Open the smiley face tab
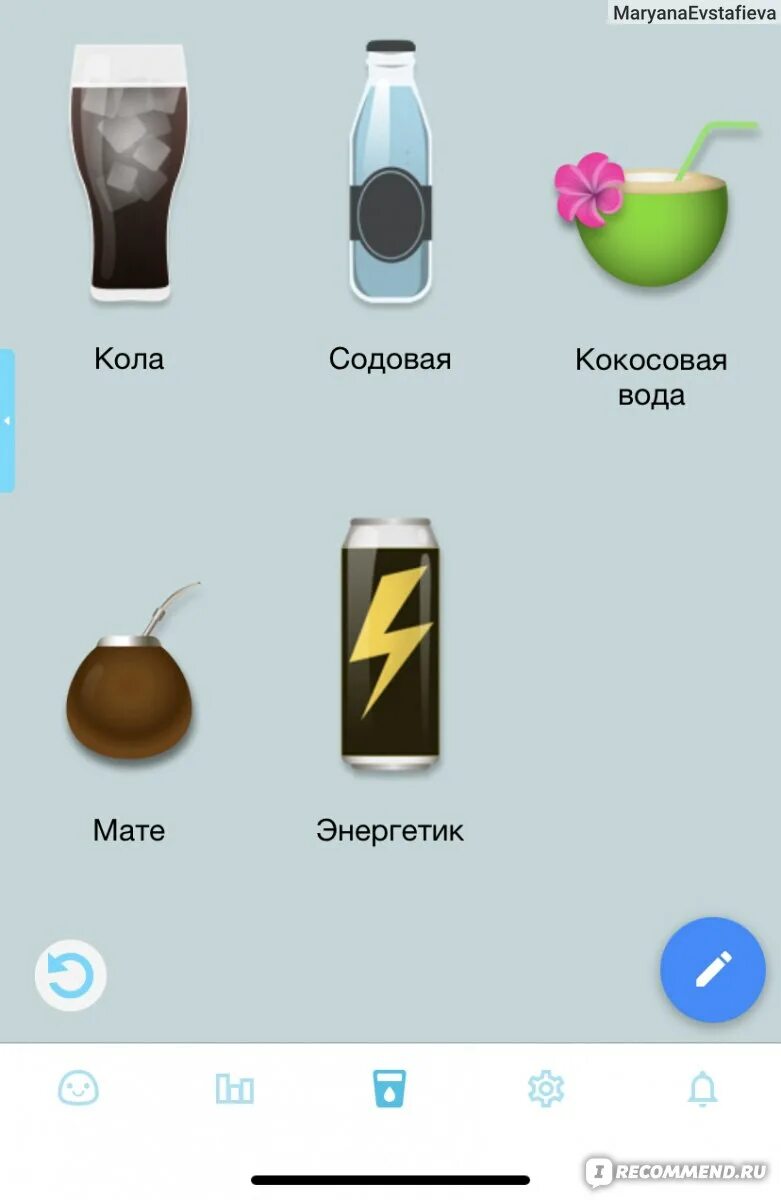The height and width of the screenshot is (1200, 781). [x=78, y=1088]
